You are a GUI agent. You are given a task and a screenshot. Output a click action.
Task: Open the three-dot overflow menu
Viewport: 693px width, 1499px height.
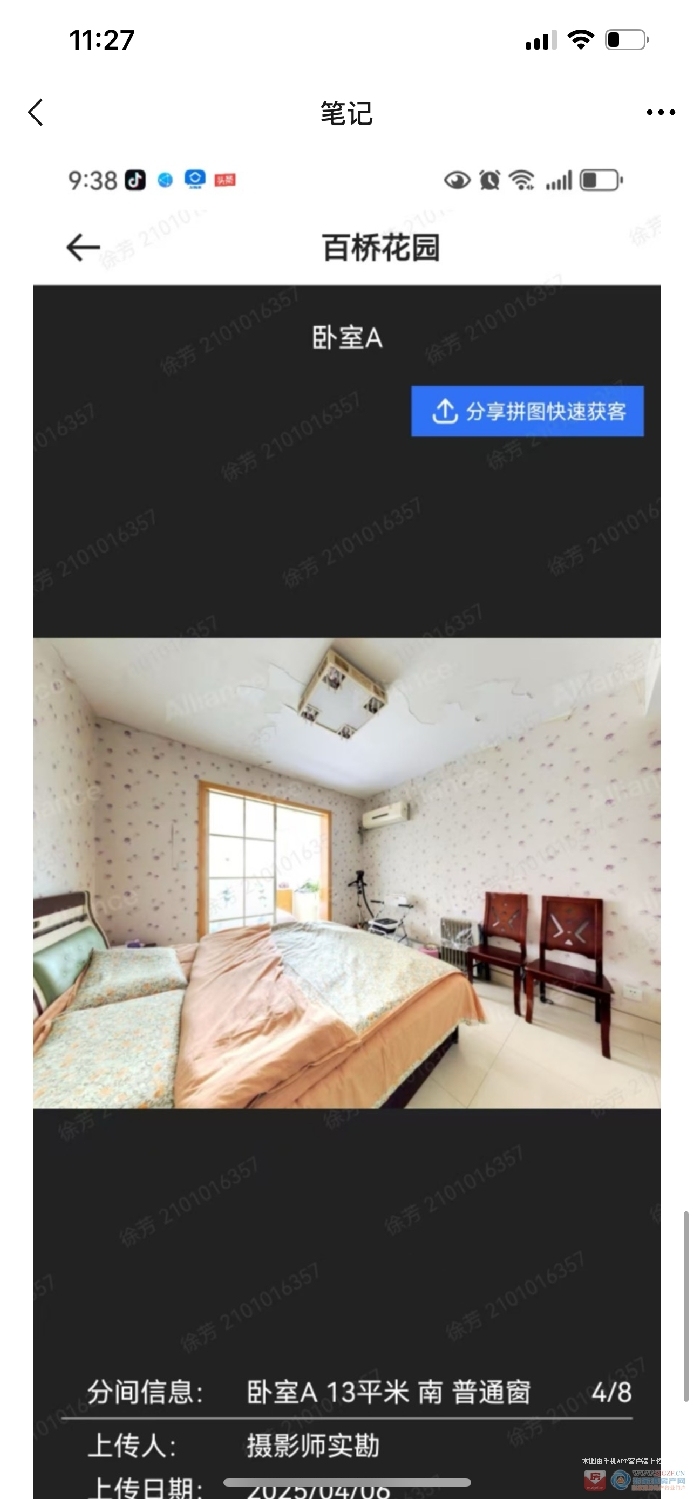(660, 113)
